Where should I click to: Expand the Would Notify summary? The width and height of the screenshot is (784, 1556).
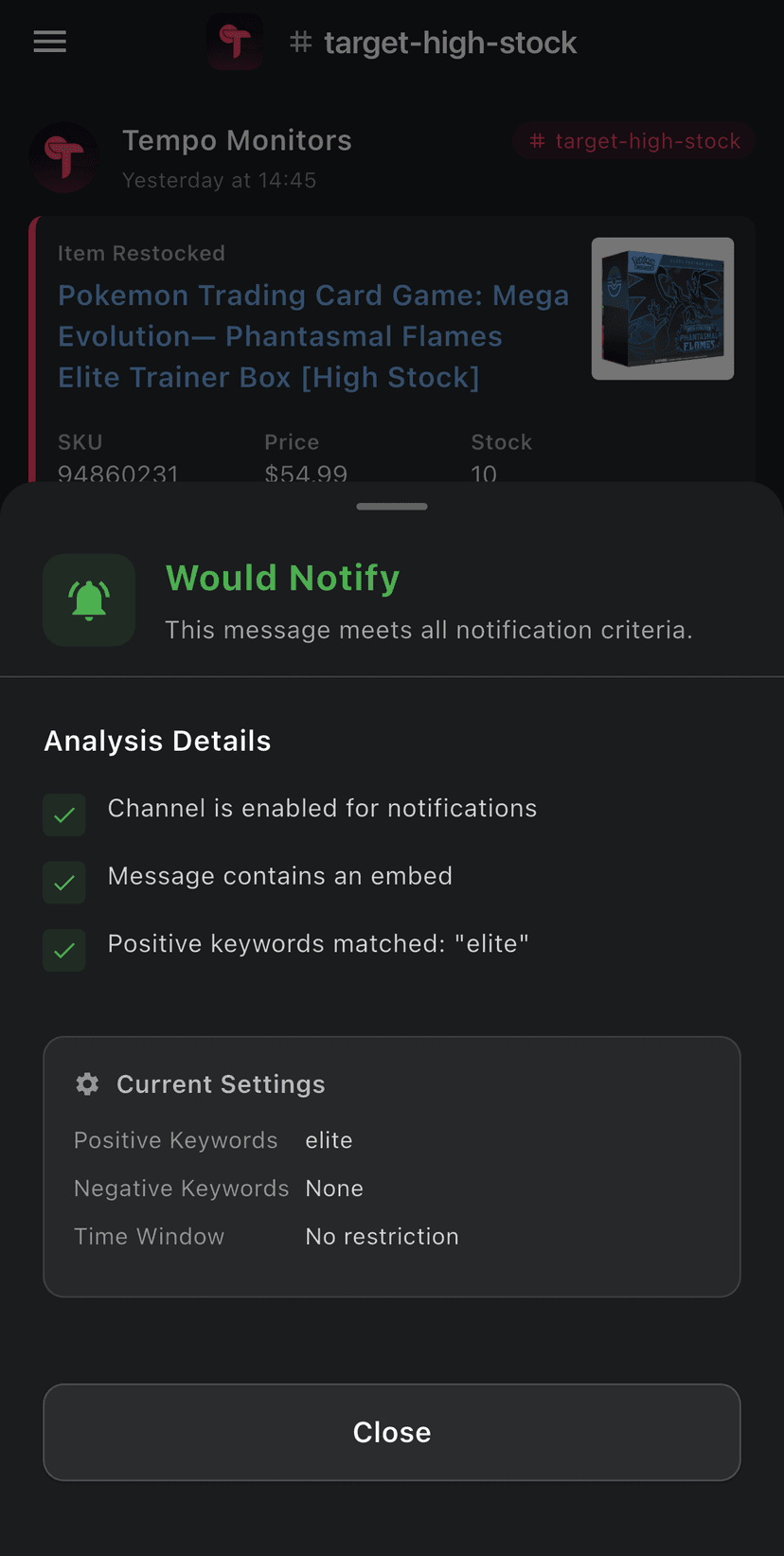[282, 577]
